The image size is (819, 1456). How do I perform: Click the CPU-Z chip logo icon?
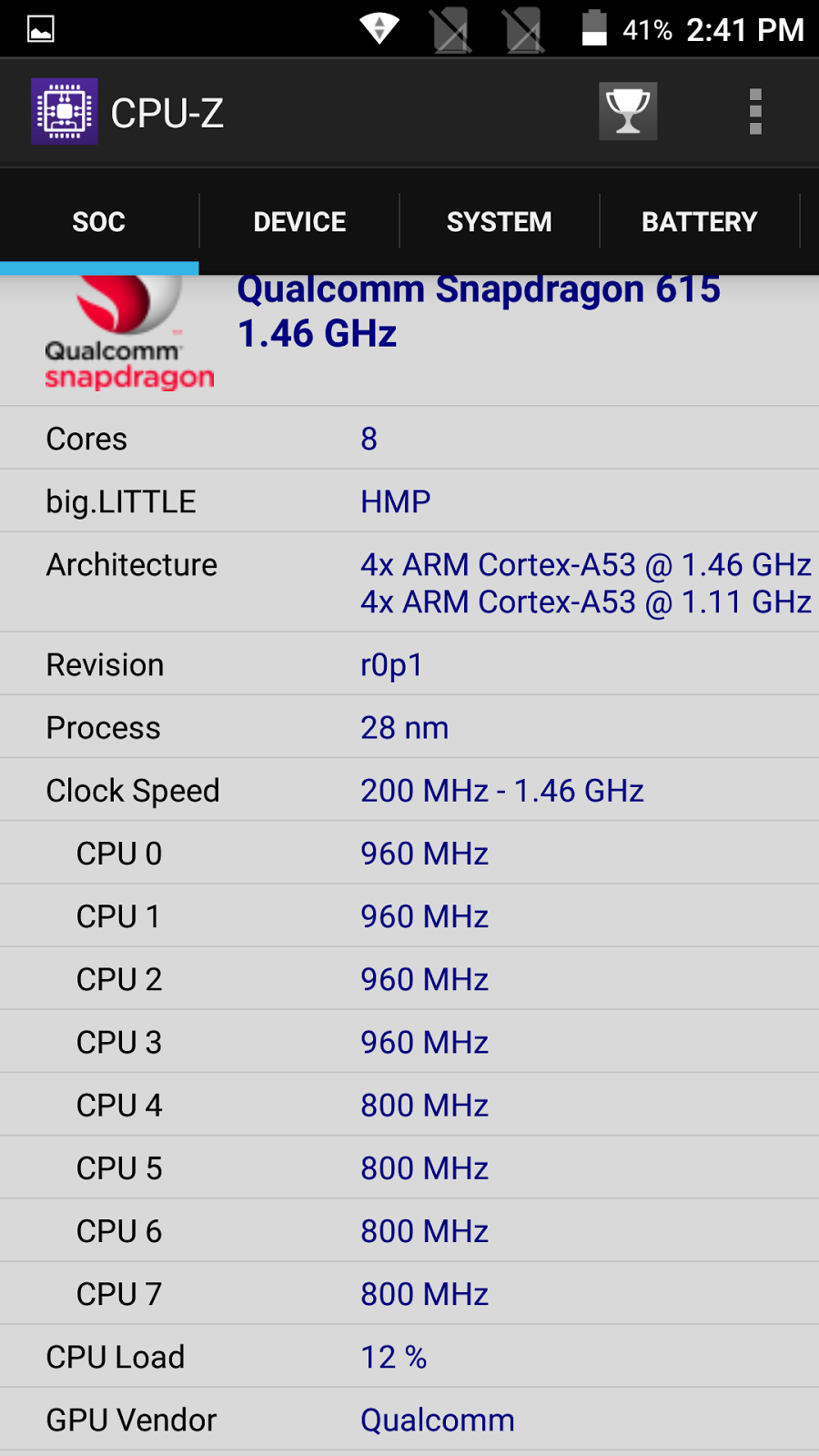[63, 111]
